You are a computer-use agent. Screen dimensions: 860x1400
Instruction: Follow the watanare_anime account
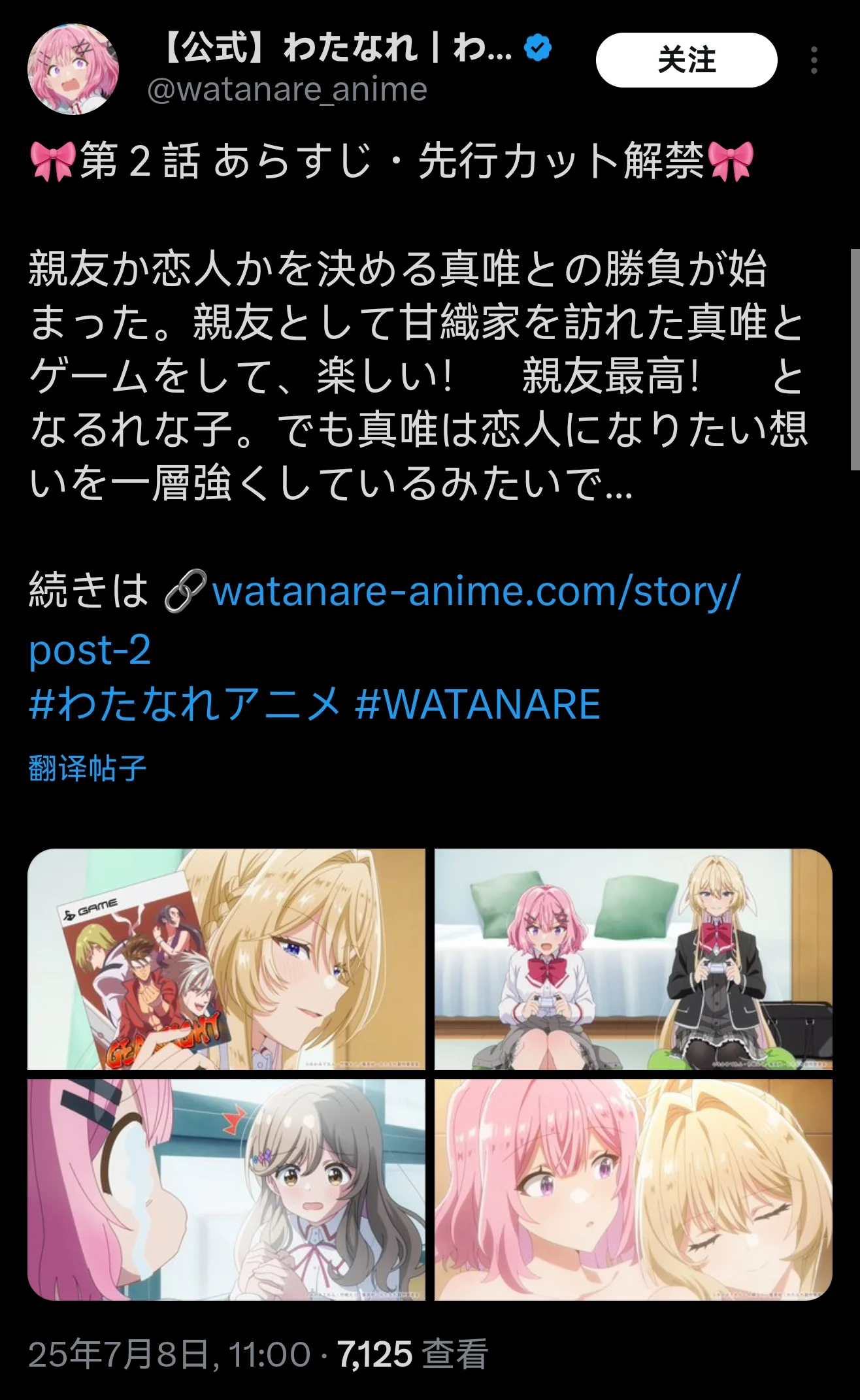(x=686, y=60)
